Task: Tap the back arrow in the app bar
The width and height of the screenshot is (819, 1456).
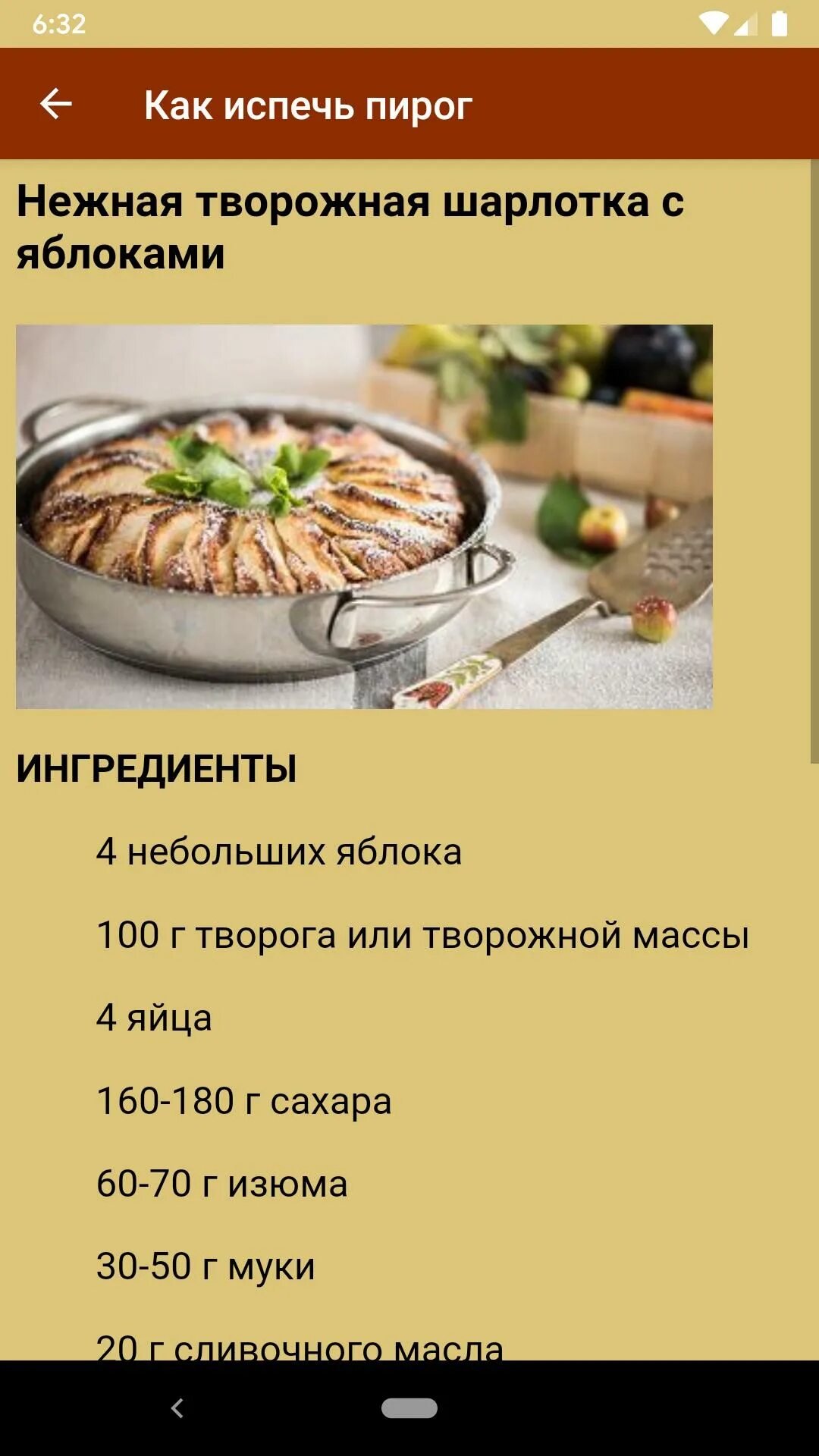Action: pos(56,104)
